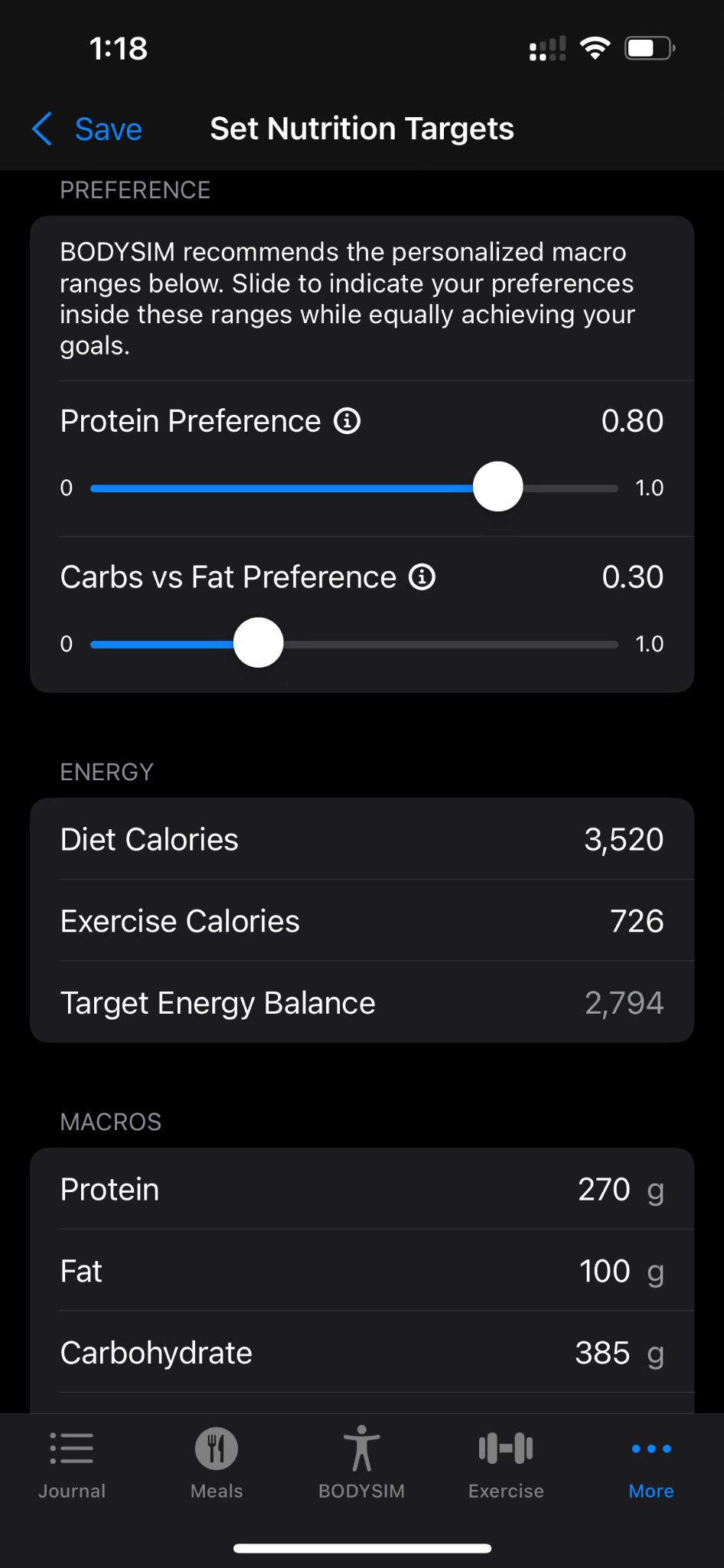
Task: Tap Save to go back
Action: click(87, 129)
